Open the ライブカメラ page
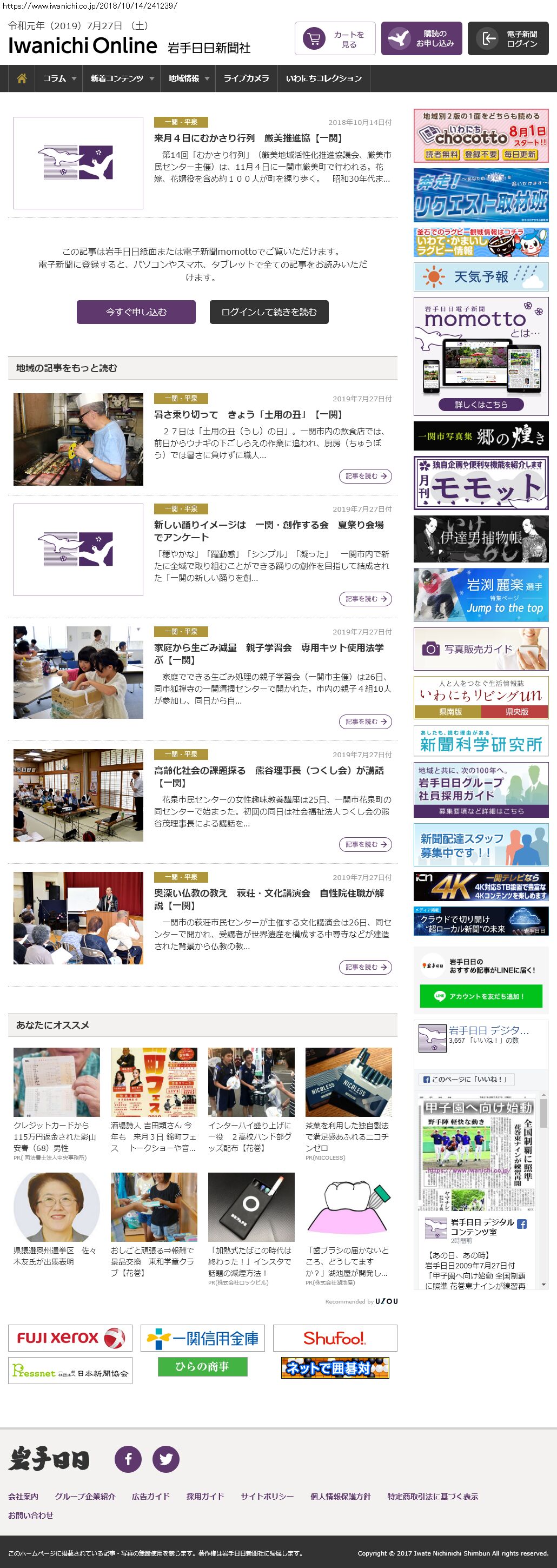 click(x=246, y=78)
